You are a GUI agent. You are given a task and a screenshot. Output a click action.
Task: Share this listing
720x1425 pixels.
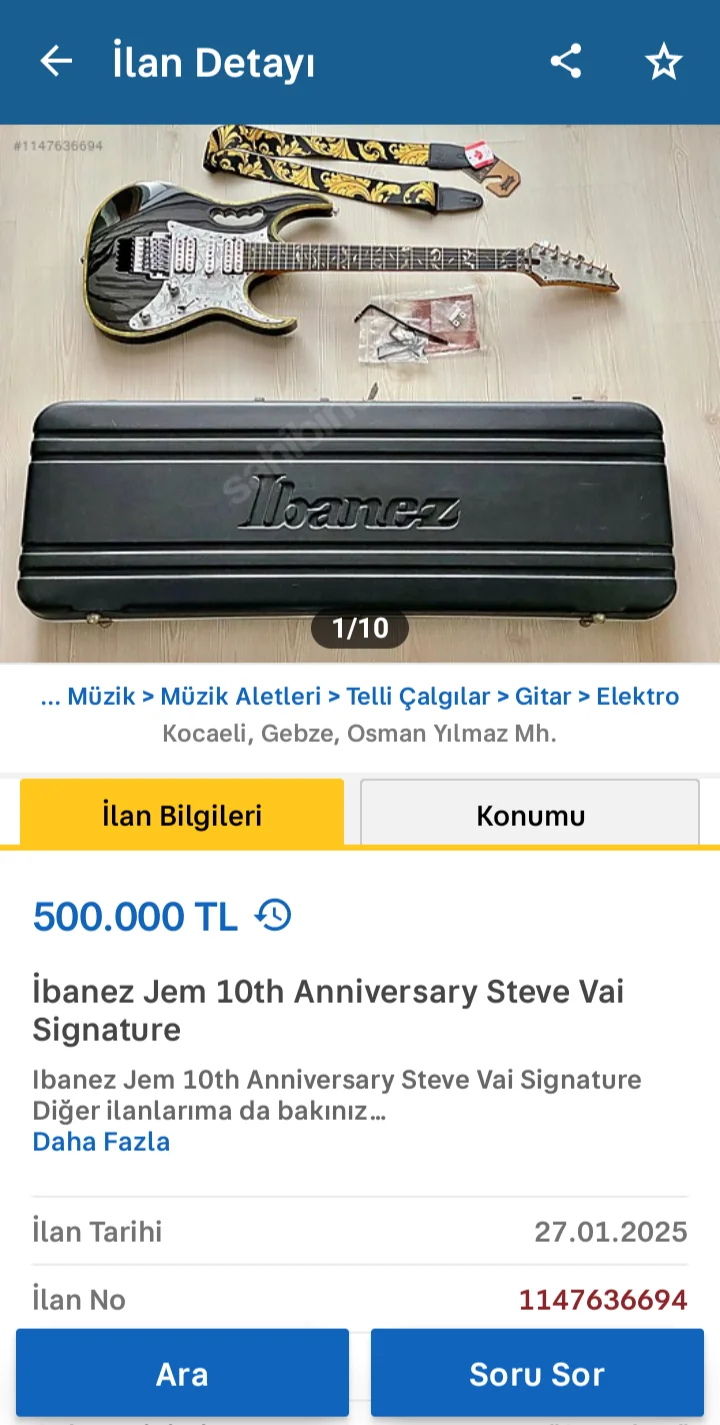tap(566, 62)
